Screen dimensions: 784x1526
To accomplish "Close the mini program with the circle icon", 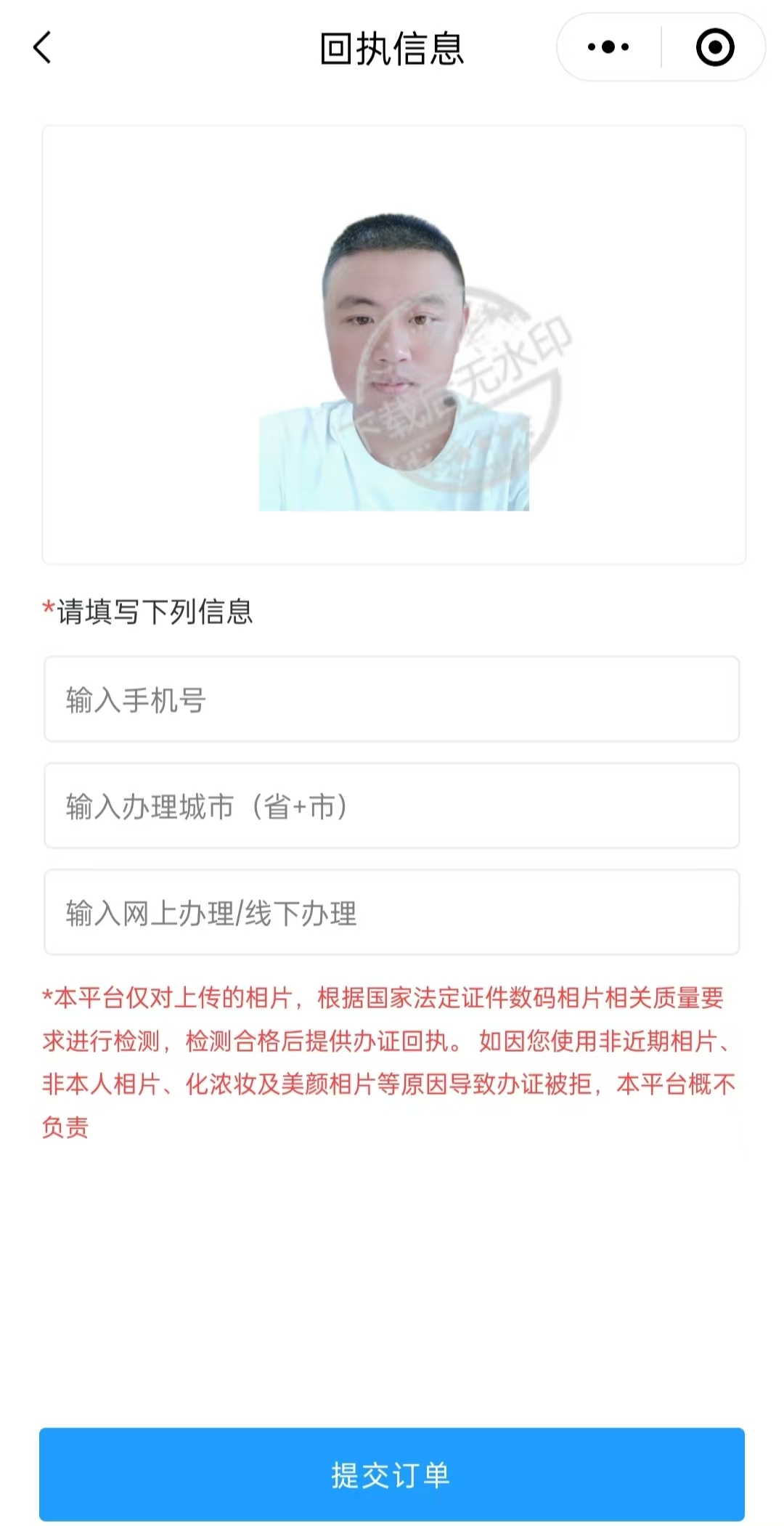I will 715,47.
